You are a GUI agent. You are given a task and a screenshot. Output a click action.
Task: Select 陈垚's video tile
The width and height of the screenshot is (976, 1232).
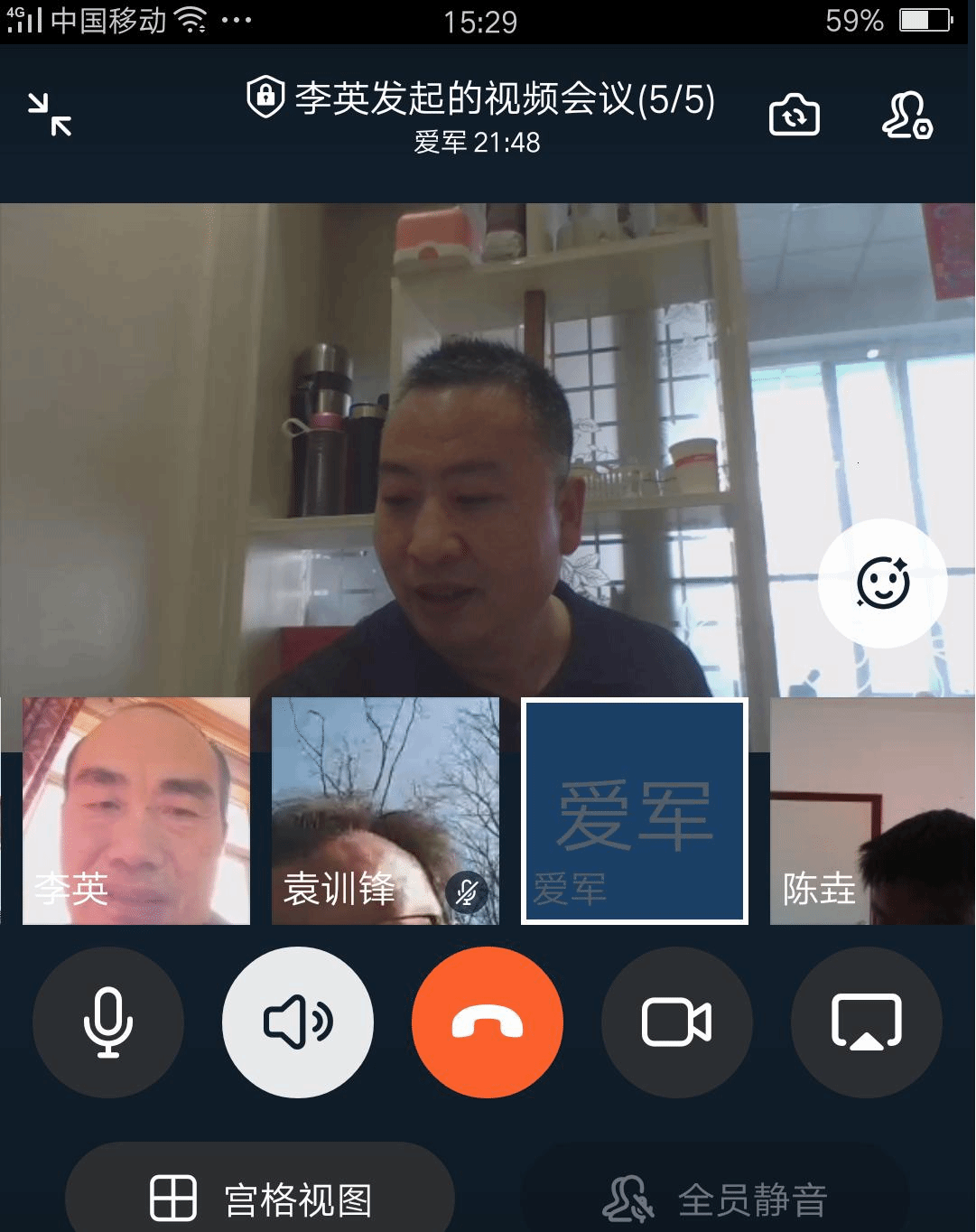click(x=871, y=810)
